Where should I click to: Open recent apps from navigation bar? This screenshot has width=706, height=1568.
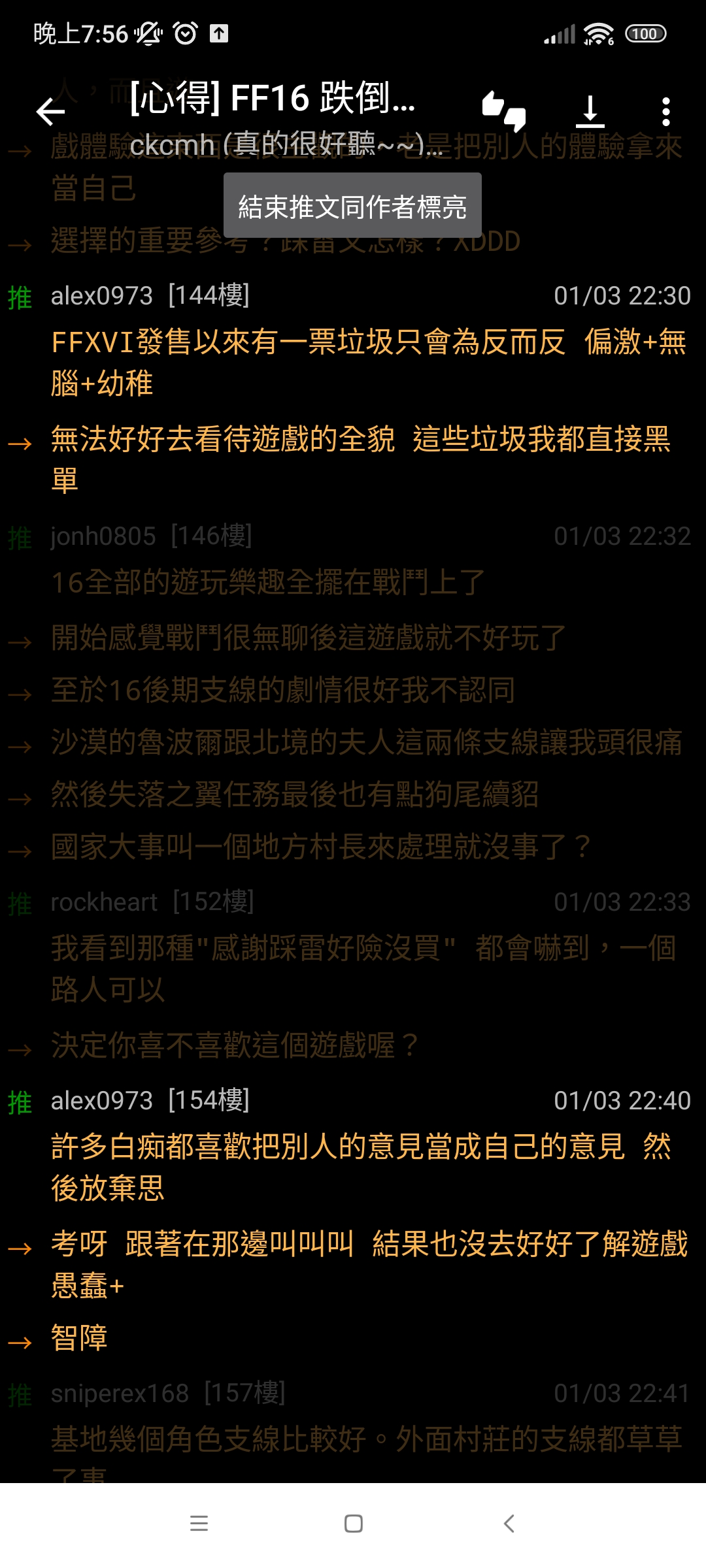click(199, 1524)
